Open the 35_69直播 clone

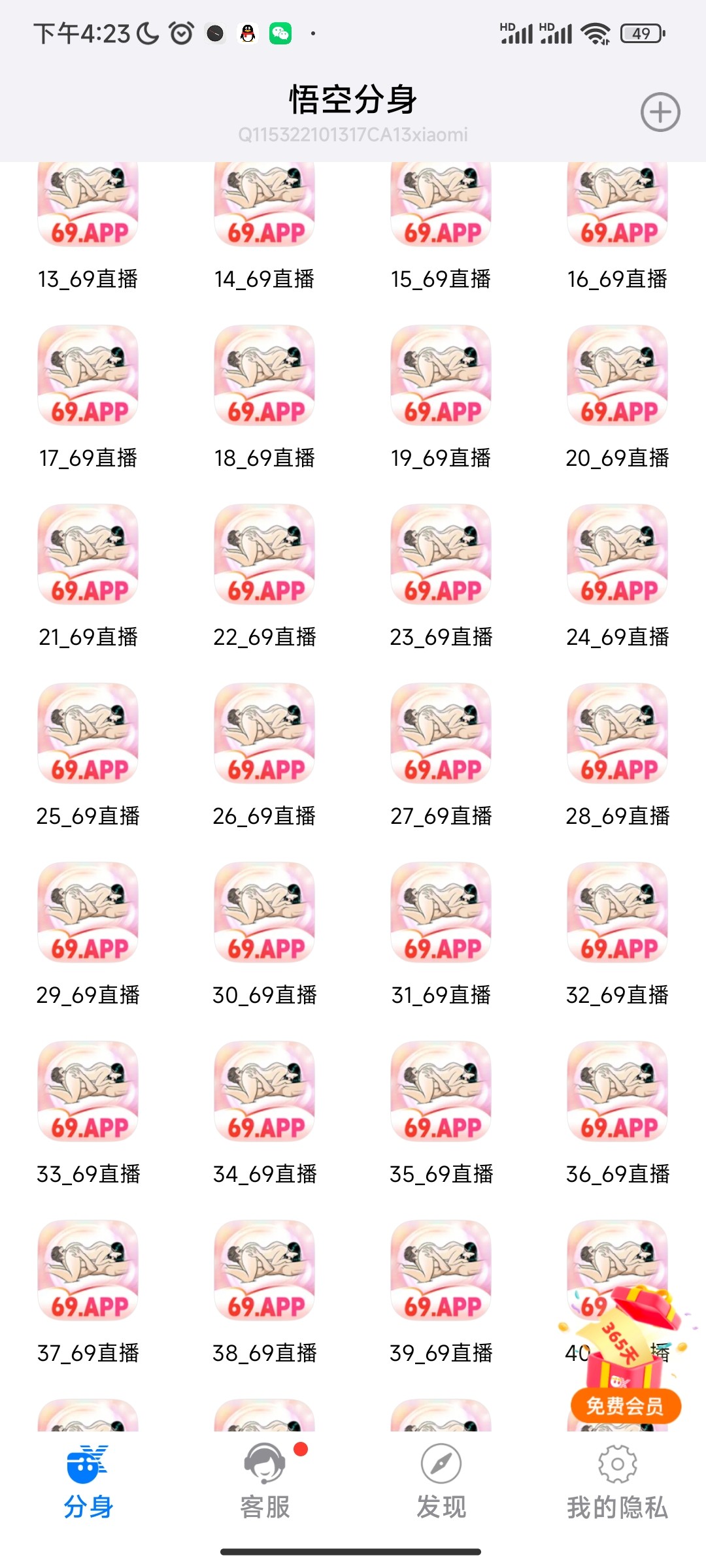click(441, 1092)
